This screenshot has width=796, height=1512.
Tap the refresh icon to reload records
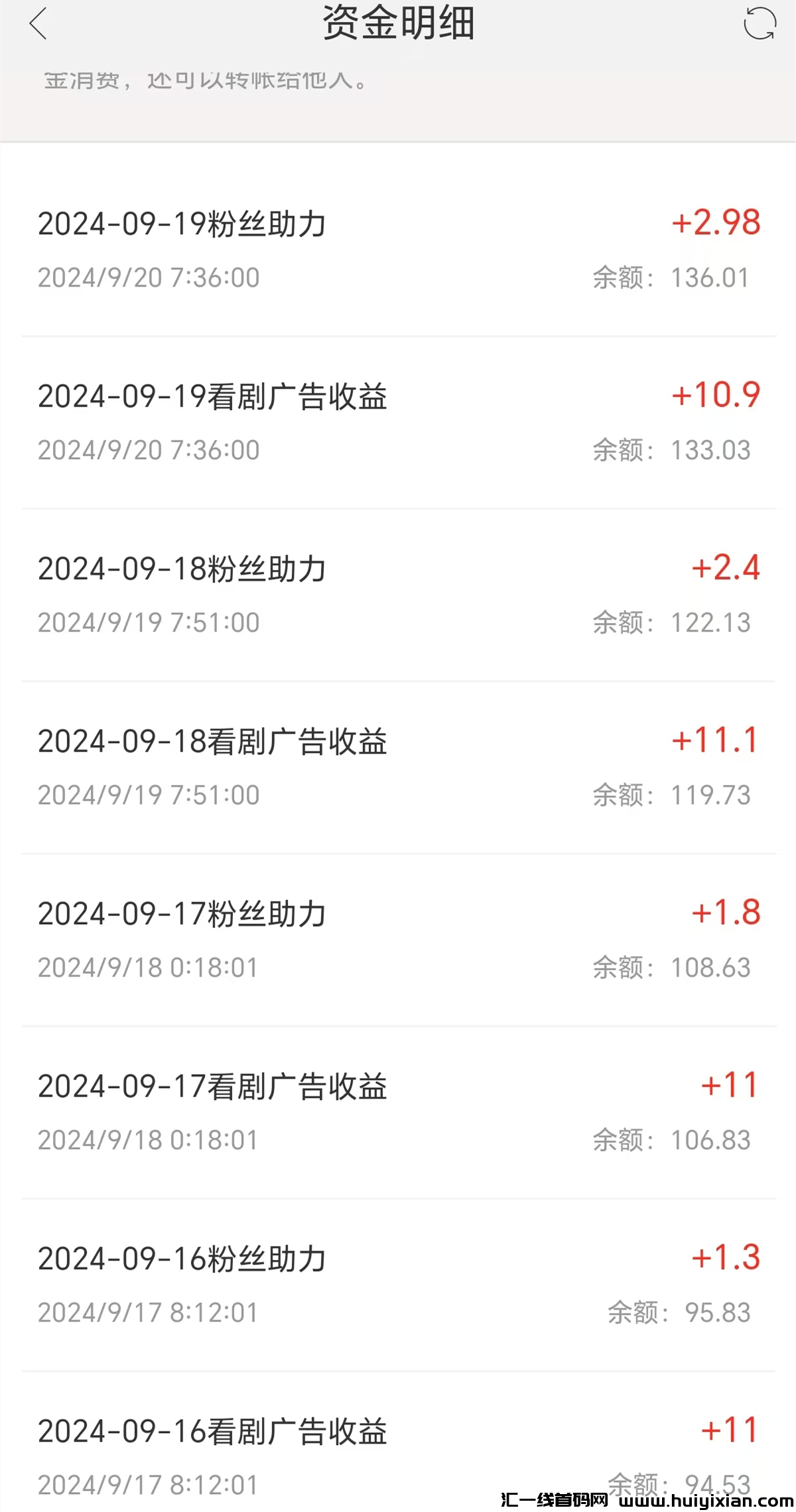point(760,25)
